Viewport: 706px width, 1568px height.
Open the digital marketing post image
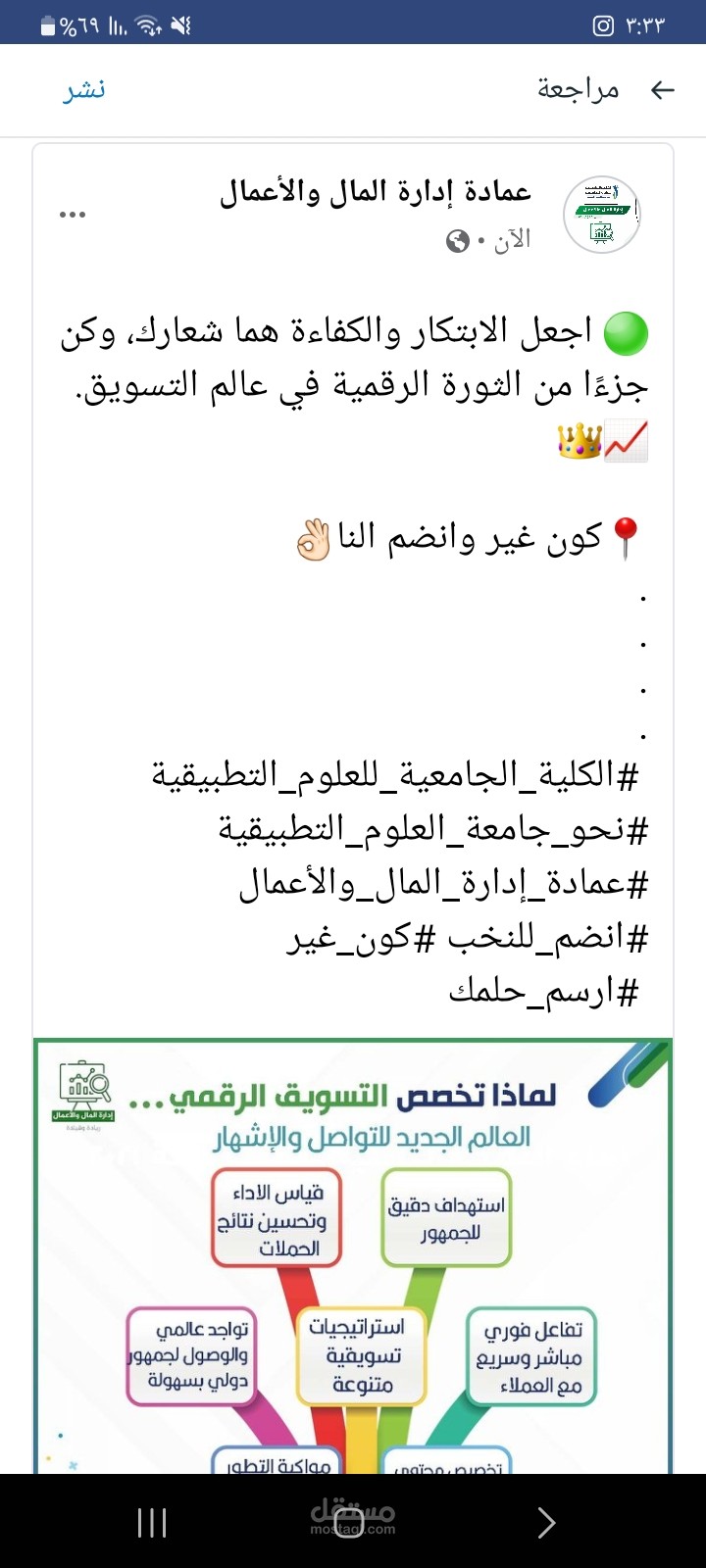353,1255
